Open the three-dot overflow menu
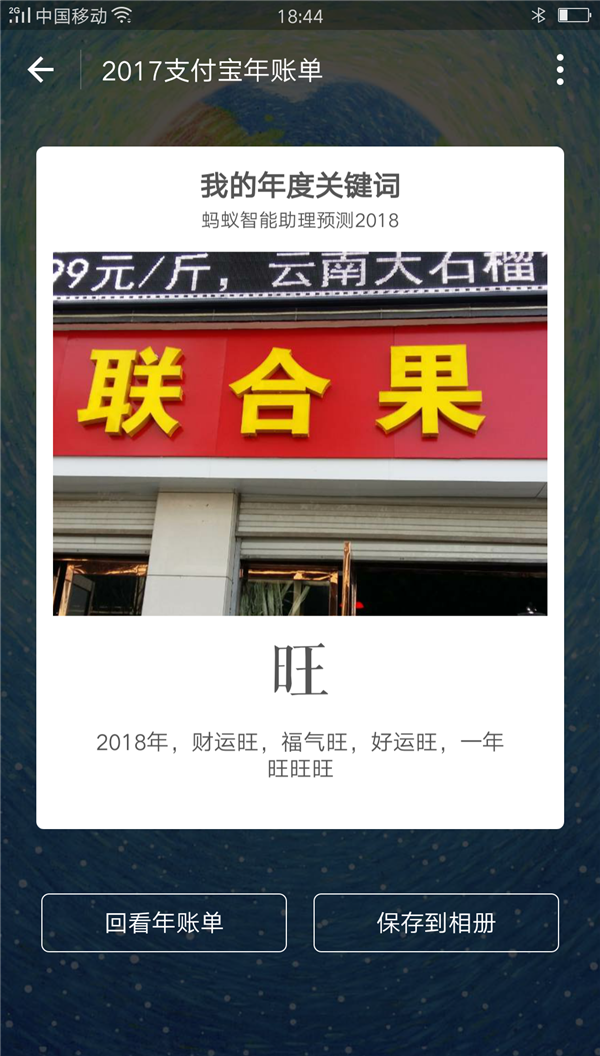The width and height of the screenshot is (600, 1056). pos(560,70)
